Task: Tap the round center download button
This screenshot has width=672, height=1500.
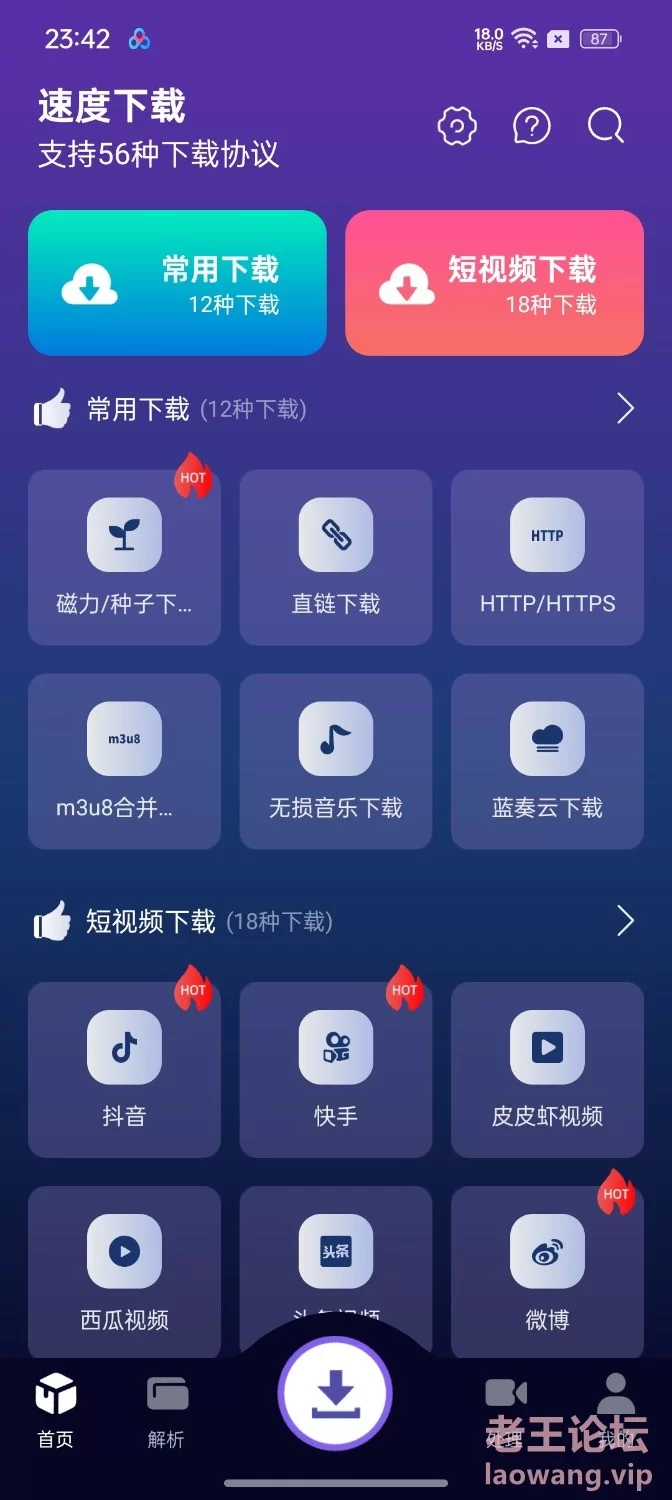Action: coord(335,1394)
